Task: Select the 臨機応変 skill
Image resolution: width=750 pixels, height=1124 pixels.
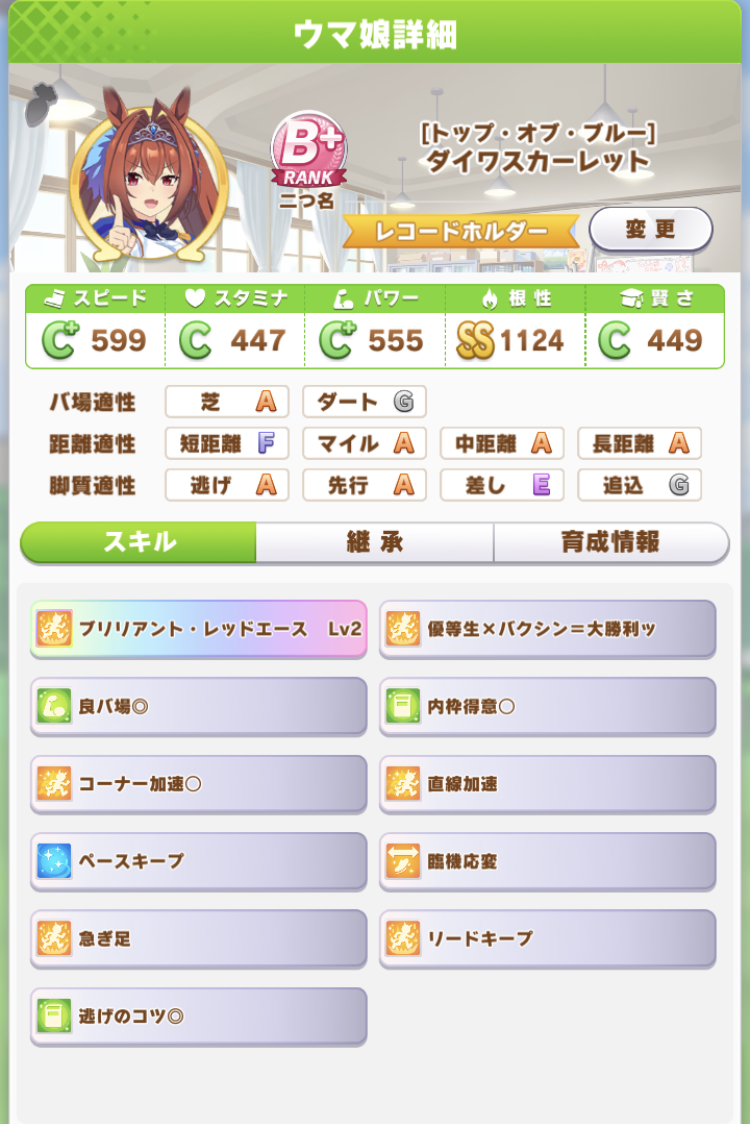Action: tap(548, 861)
